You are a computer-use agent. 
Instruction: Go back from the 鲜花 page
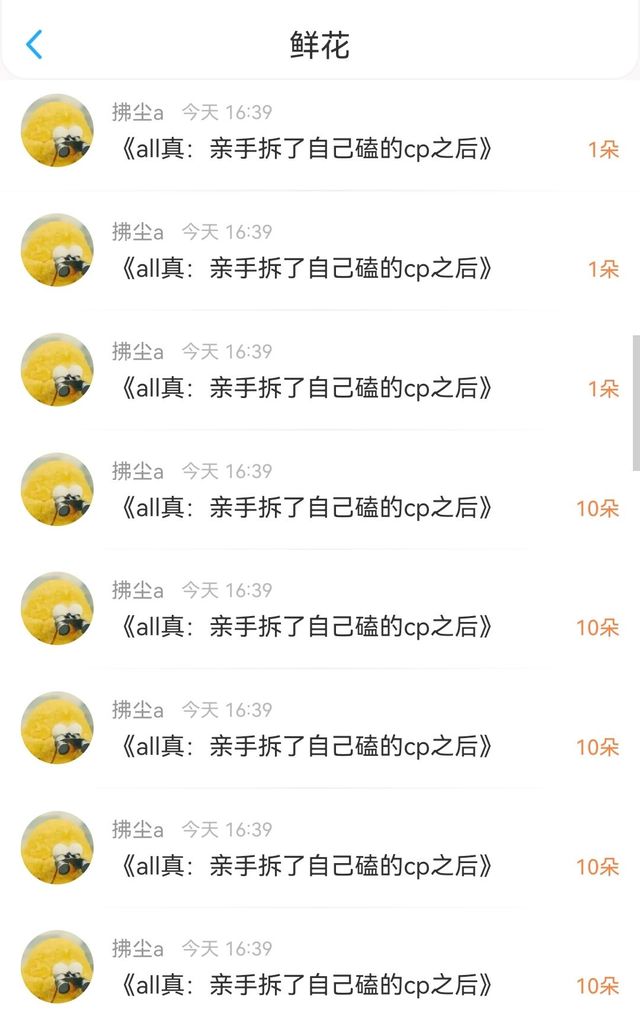click(35, 44)
